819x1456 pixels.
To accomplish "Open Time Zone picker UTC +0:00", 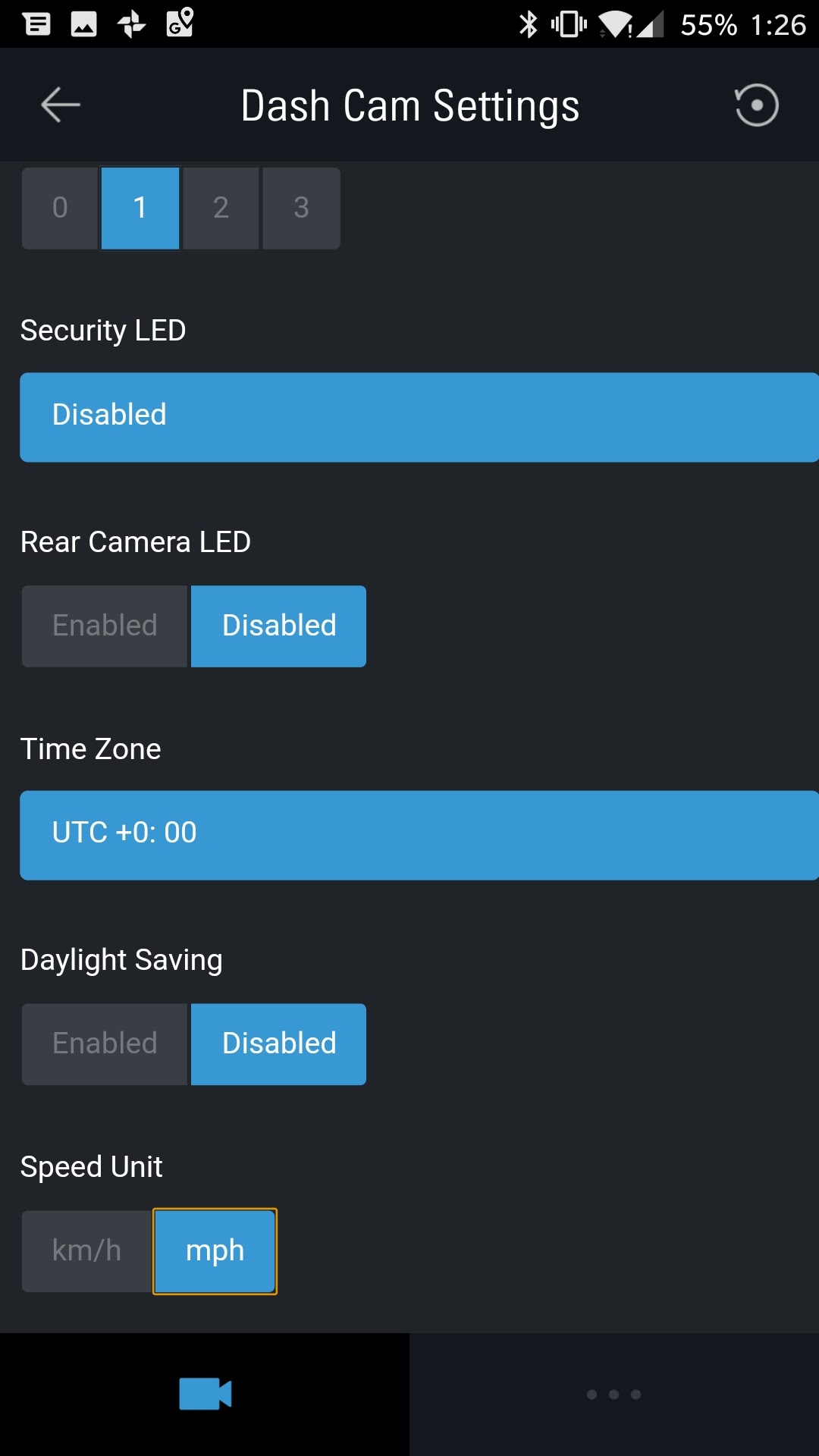I will pyautogui.click(x=419, y=835).
